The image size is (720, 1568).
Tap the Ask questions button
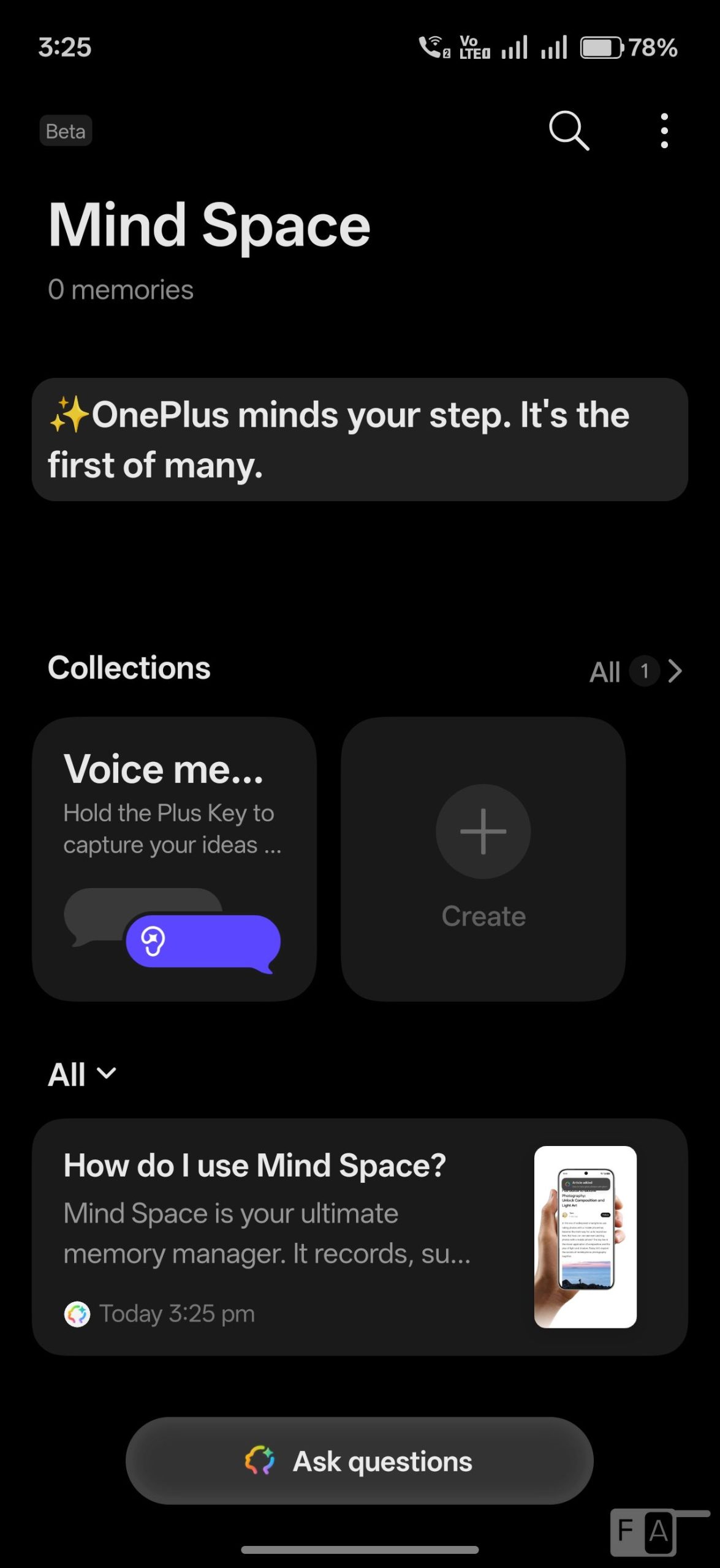pos(360,1461)
